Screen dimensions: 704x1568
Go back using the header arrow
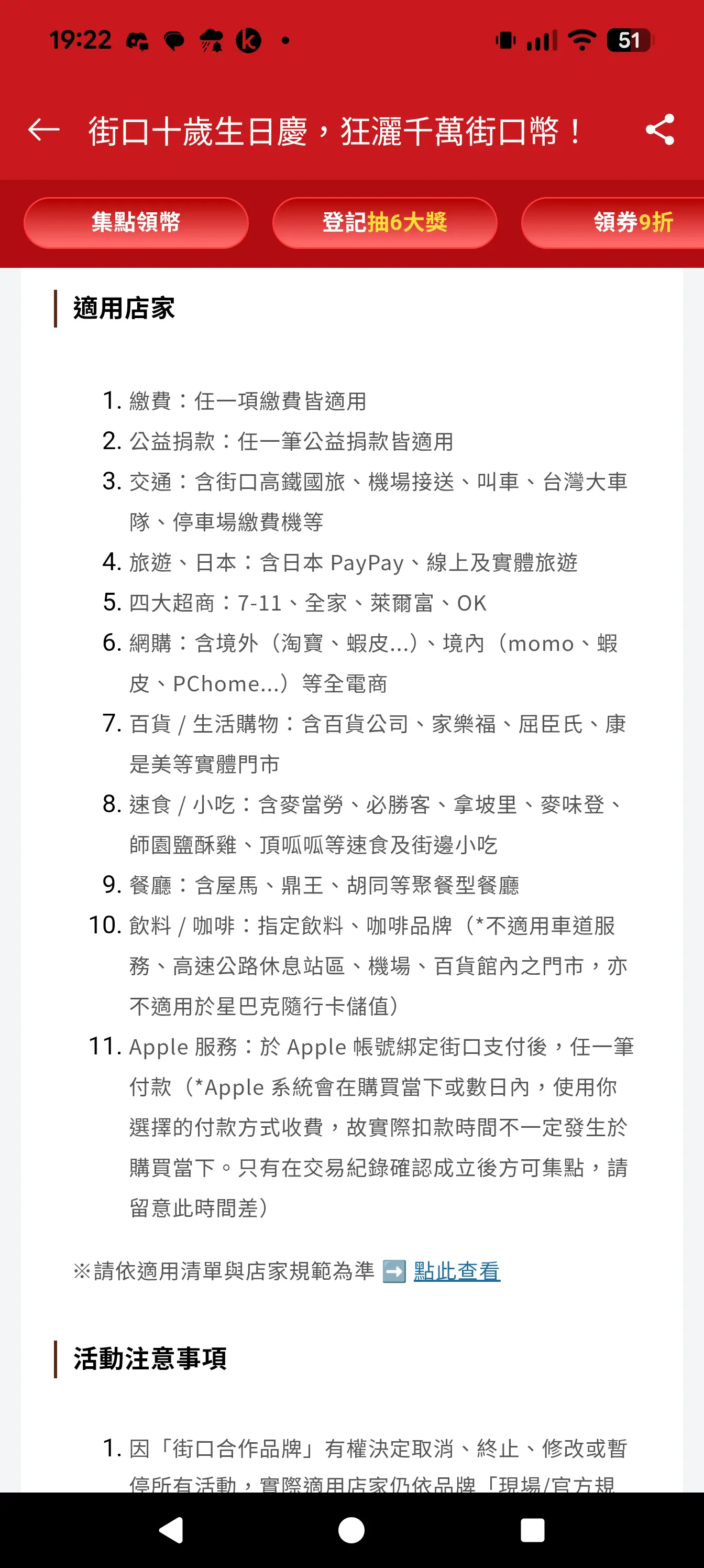click(44, 129)
